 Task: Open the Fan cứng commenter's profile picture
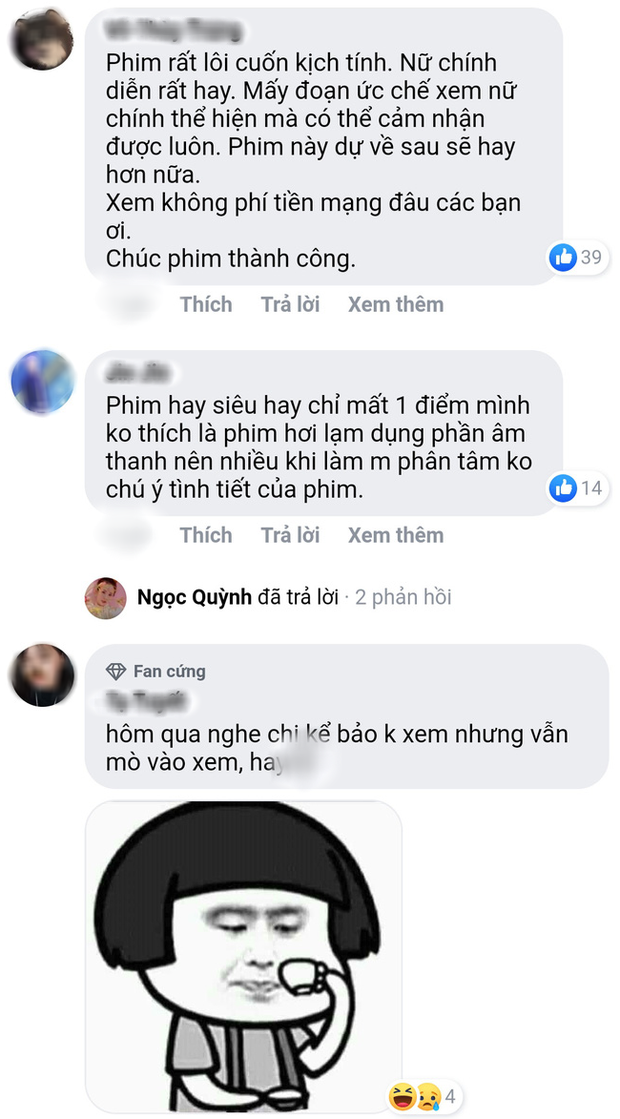[x=42, y=675]
